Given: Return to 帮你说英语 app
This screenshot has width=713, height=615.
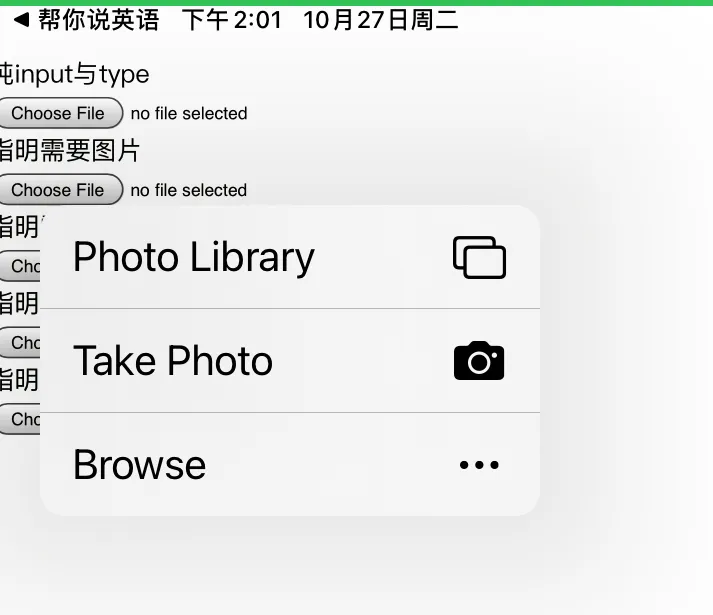Looking at the screenshot, I should pyautogui.click(x=85, y=20).
